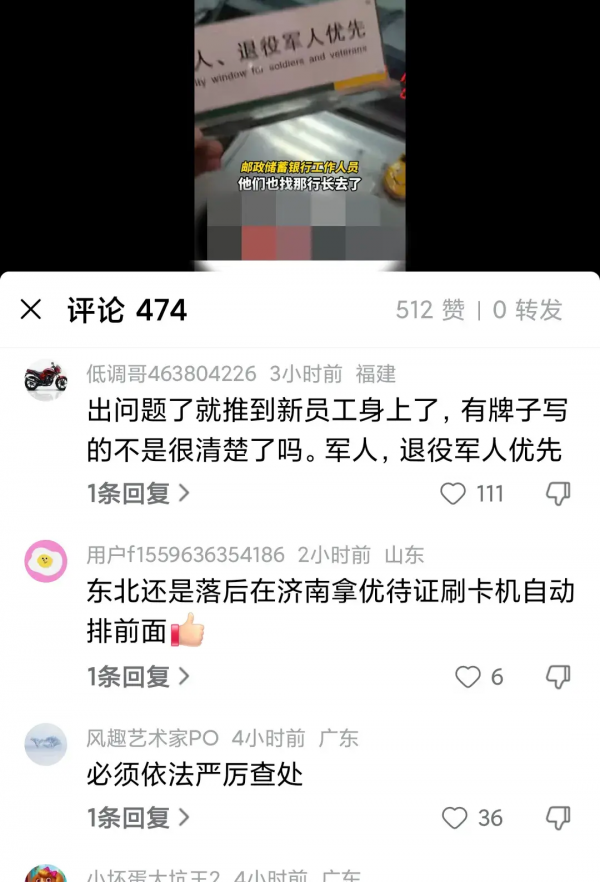Dislike the comment by 用户f1559636354186

[558, 677]
